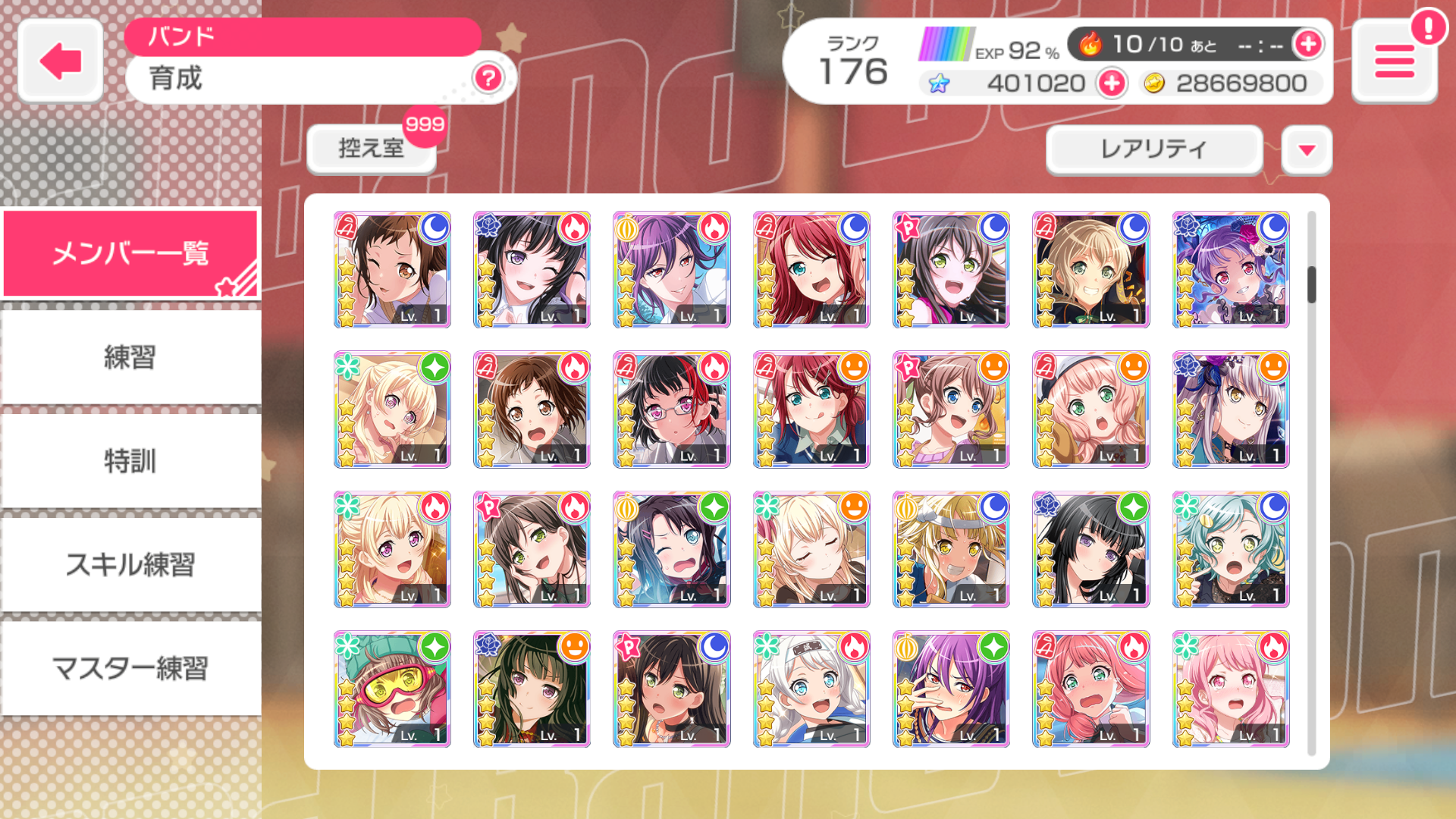1456x819 pixels.
Task: Switch to the スキル練習 tab
Action: point(130,565)
